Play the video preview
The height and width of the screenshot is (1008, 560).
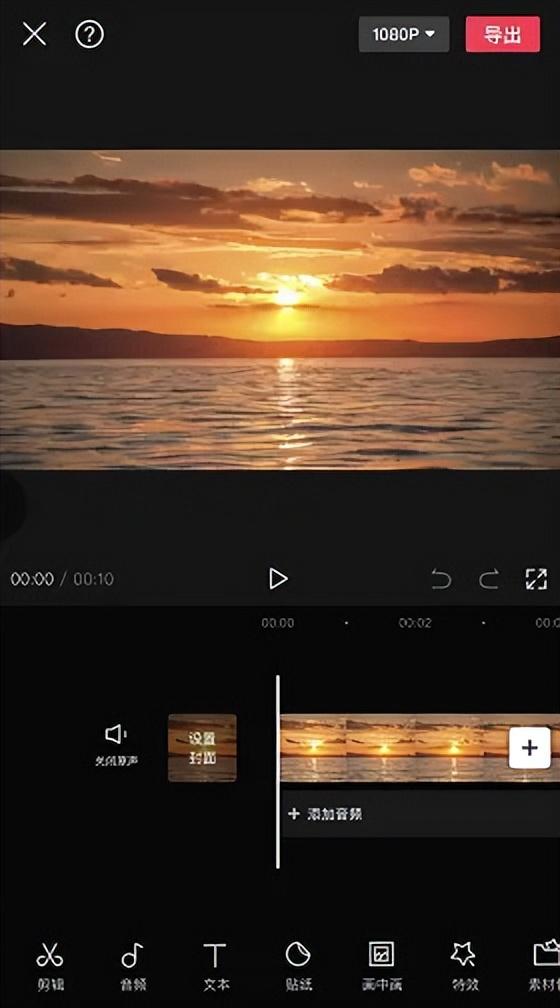pyautogui.click(x=278, y=579)
